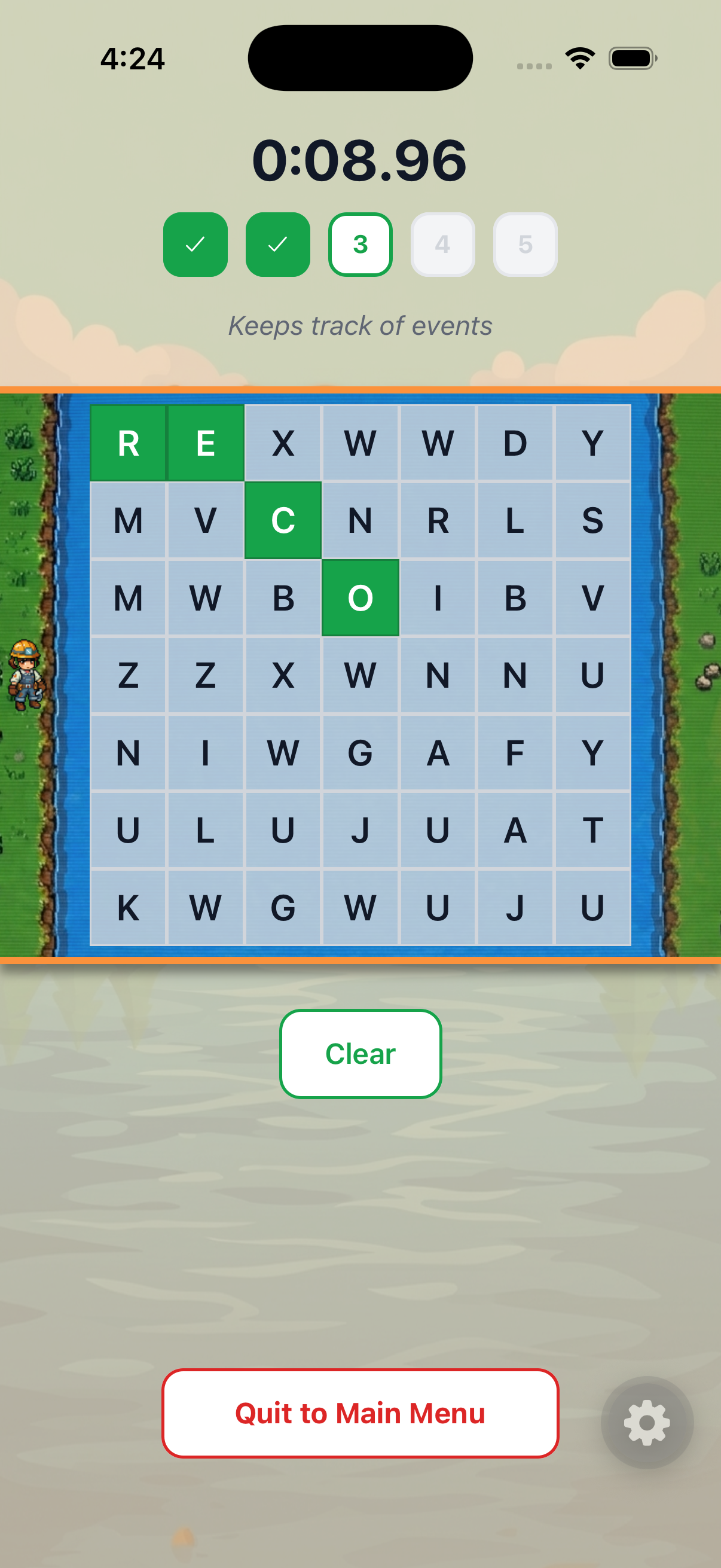Image resolution: width=721 pixels, height=1568 pixels.
Task: Tap the highlighted letter O tile
Action: tap(360, 598)
